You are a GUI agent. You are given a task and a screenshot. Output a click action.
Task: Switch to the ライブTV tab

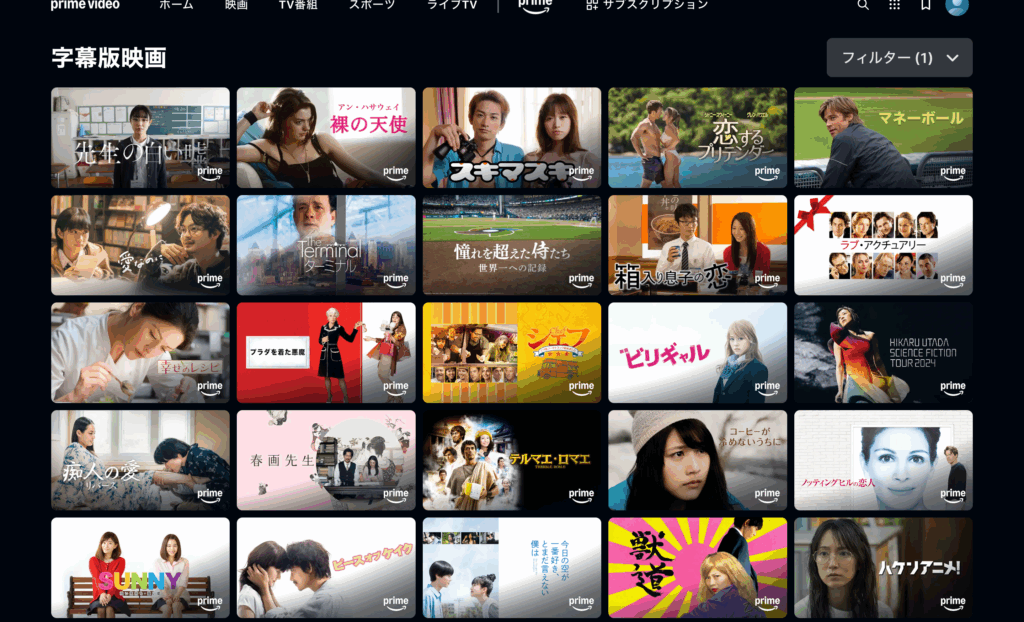click(452, 5)
